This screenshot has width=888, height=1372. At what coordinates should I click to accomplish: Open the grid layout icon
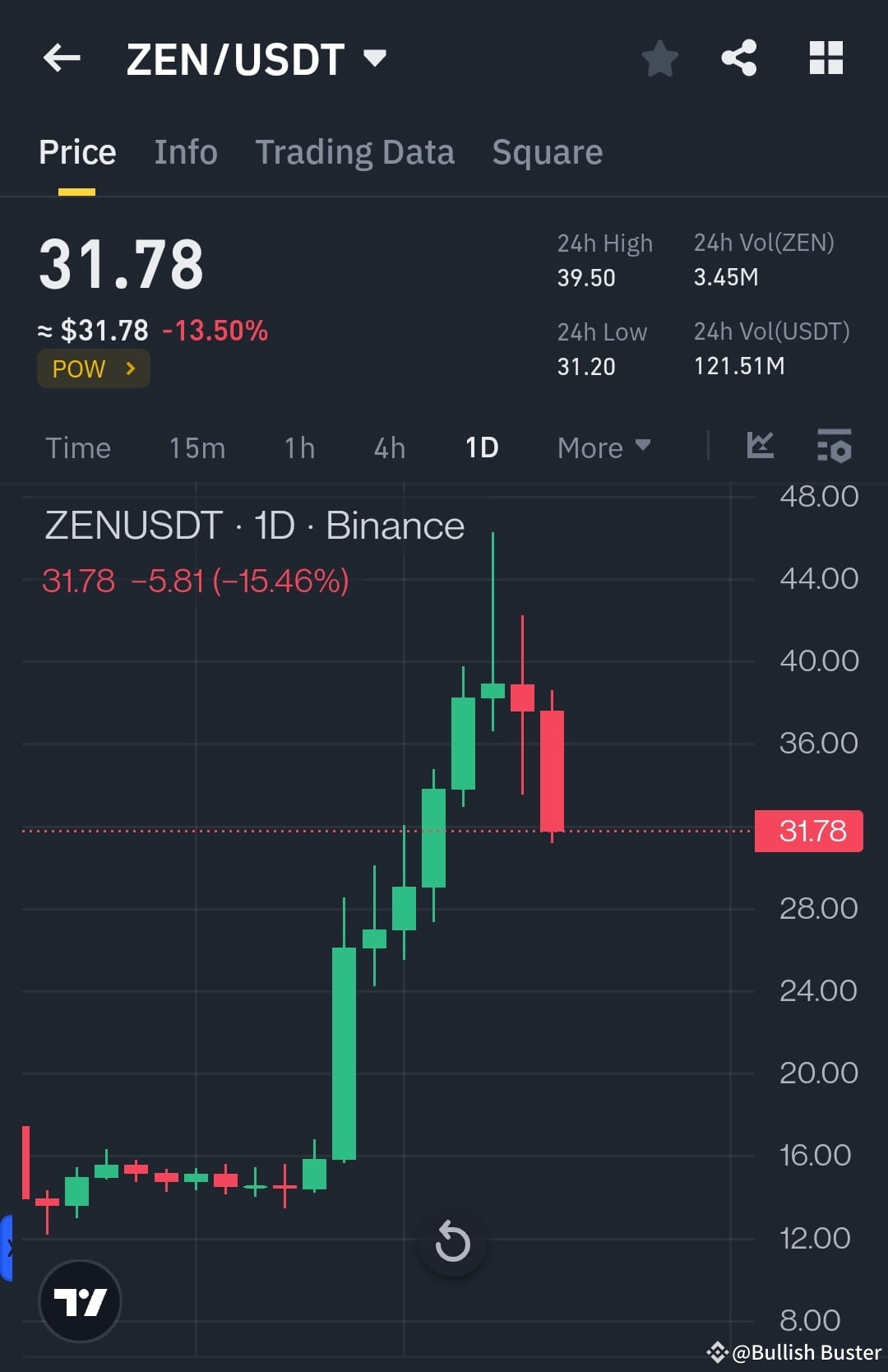(x=826, y=58)
